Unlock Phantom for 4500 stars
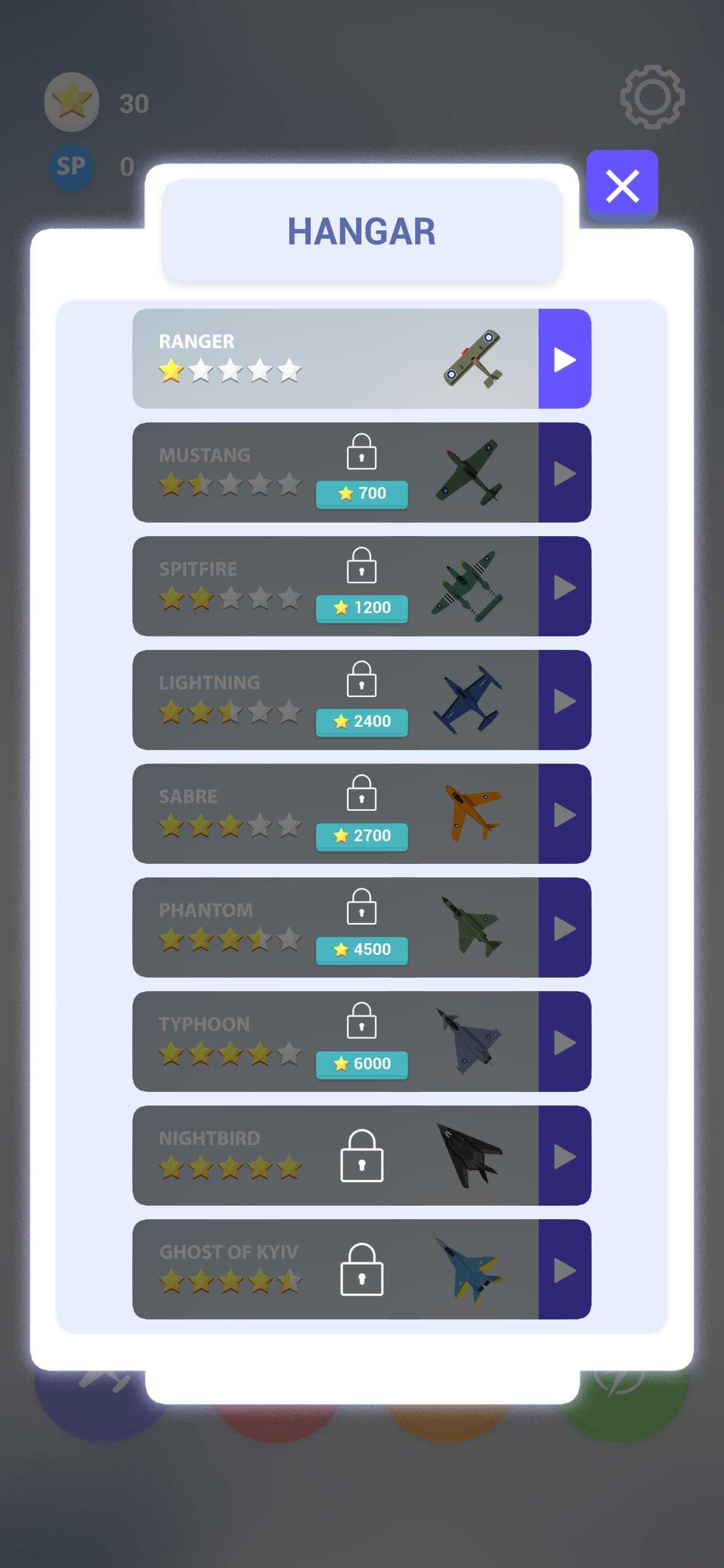 pyautogui.click(x=361, y=949)
